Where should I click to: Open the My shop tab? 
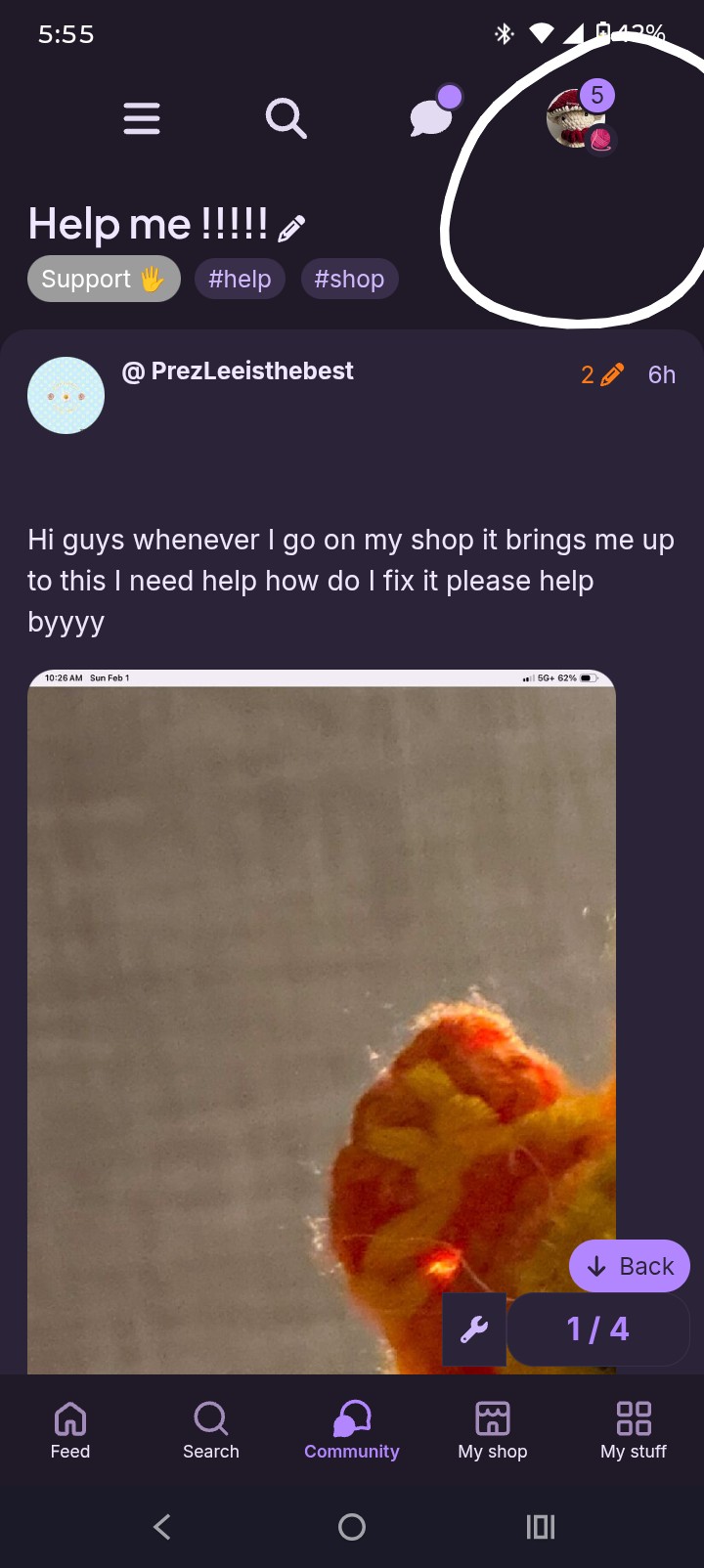coord(493,1430)
